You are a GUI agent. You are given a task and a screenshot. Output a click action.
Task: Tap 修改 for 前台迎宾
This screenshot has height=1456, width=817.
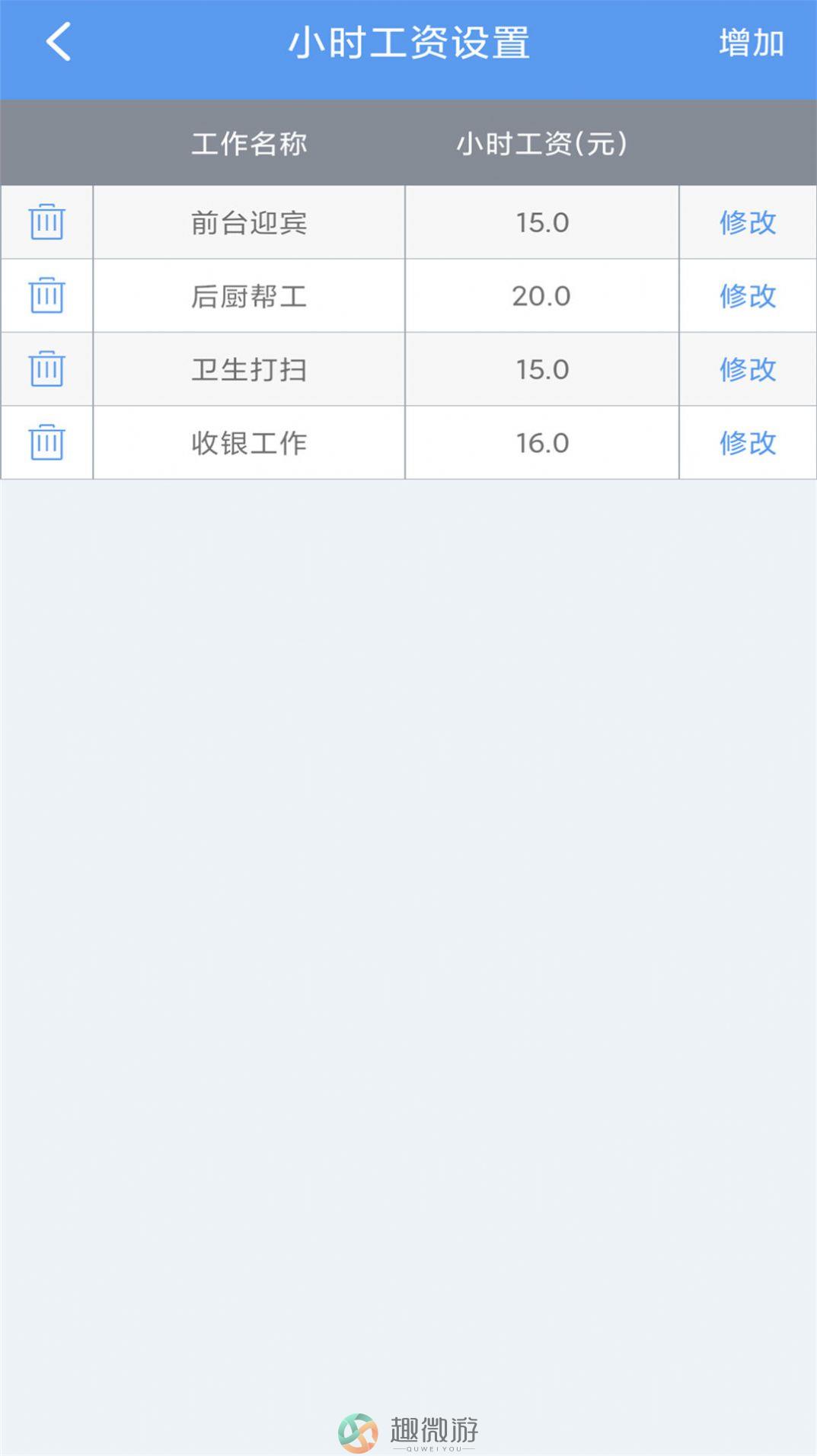click(x=748, y=222)
